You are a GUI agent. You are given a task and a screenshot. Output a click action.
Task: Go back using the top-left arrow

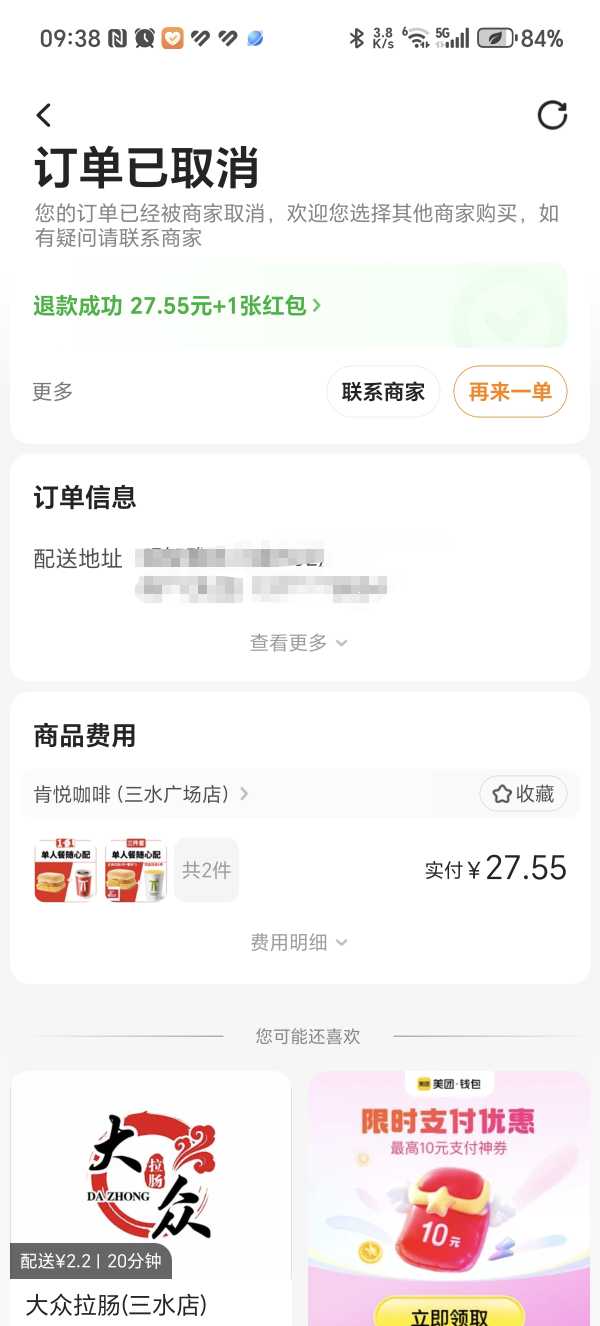(x=43, y=115)
